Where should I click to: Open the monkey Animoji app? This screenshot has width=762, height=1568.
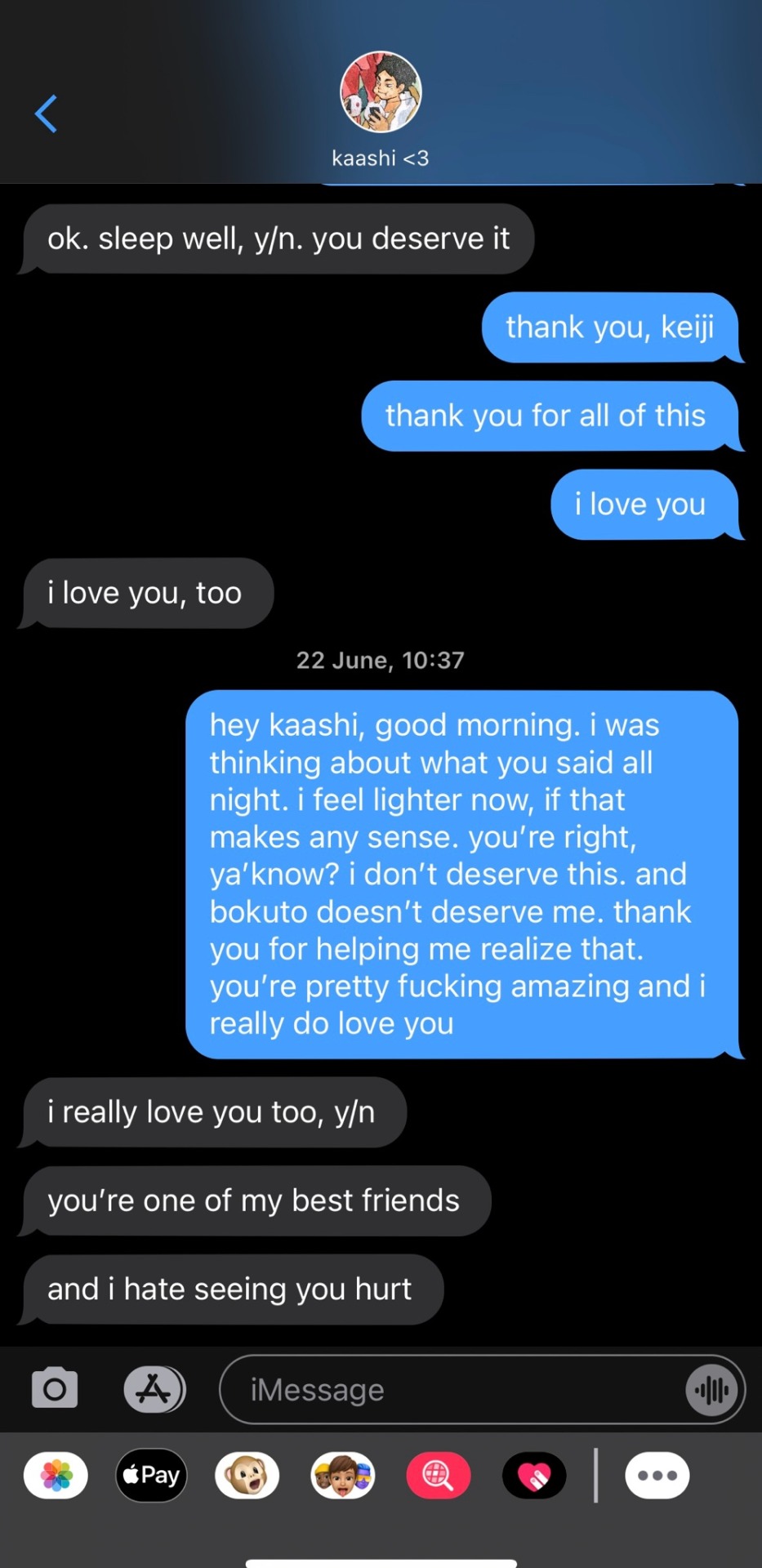click(247, 1475)
